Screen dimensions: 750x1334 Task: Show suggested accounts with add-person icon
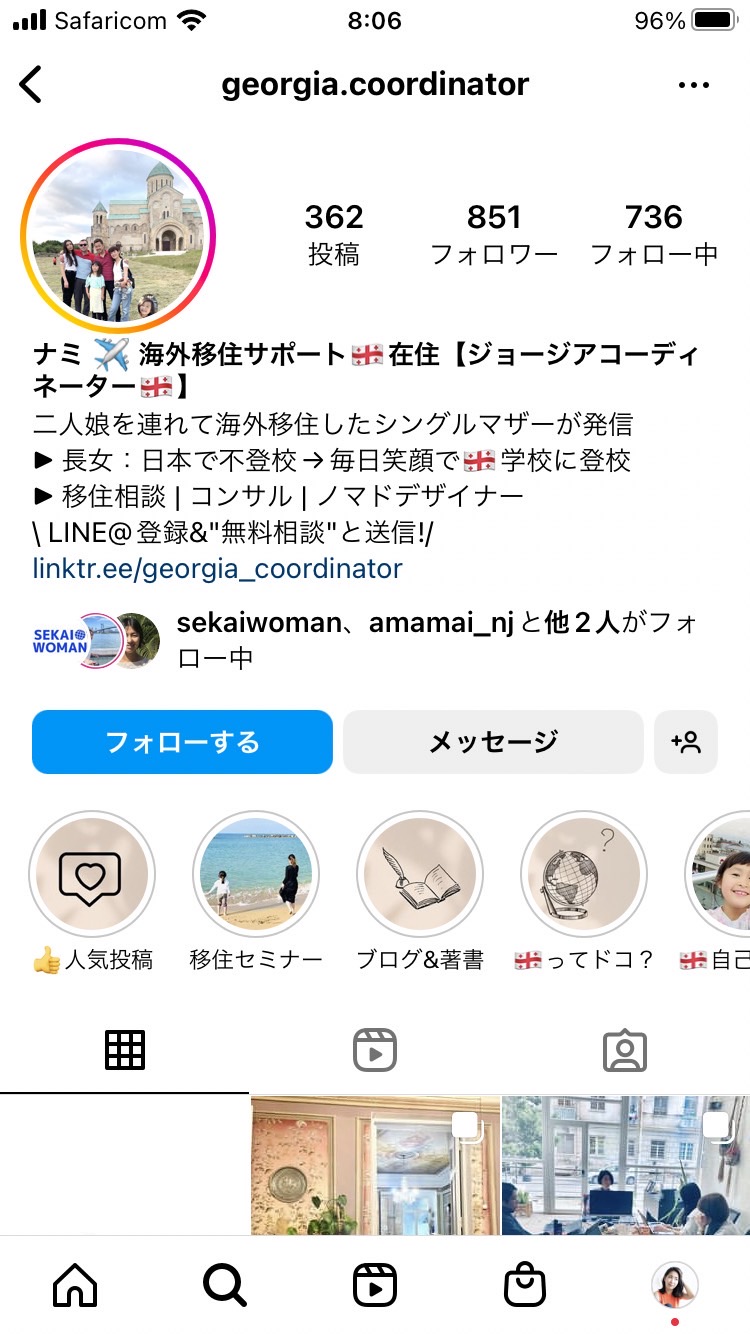686,742
